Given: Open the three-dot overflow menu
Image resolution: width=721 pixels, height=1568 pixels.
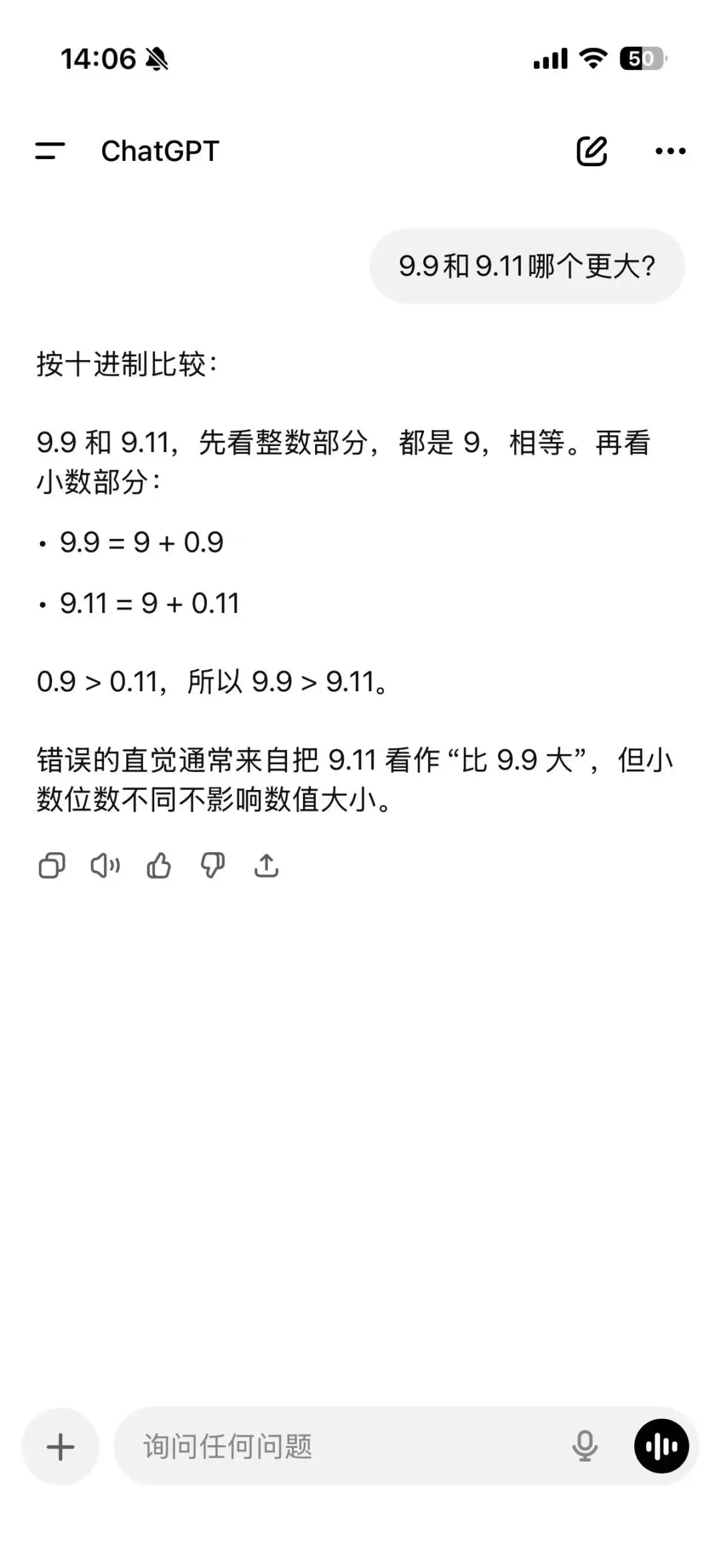Looking at the screenshot, I should pyautogui.click(x=670, y=151).
